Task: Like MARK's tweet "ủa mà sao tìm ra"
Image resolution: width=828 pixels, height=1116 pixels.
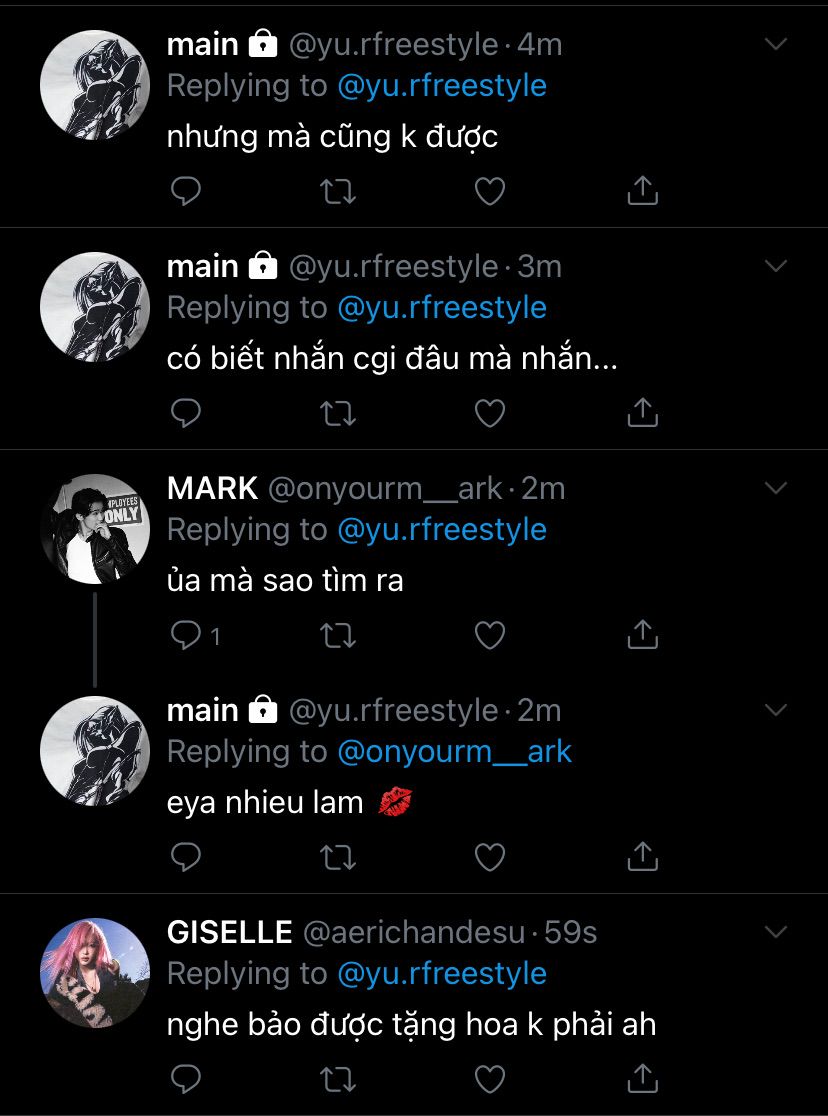Action: tap(489, 634)
